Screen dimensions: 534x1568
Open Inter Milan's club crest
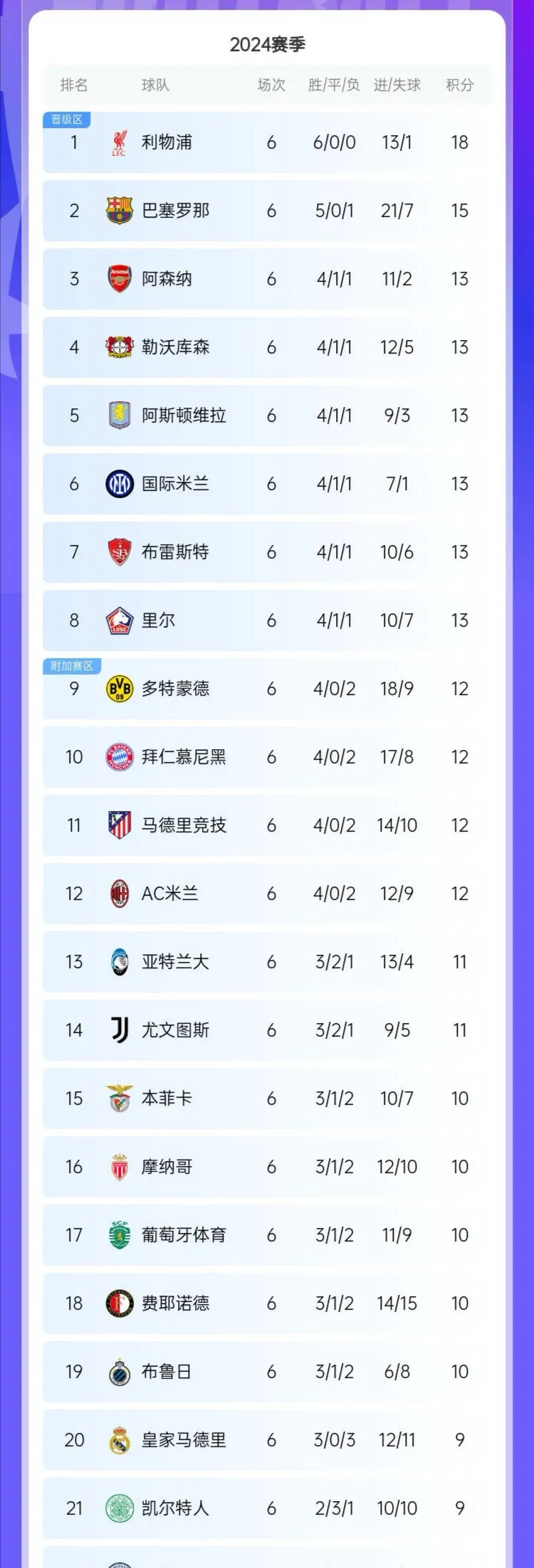[x=120, y=483]
